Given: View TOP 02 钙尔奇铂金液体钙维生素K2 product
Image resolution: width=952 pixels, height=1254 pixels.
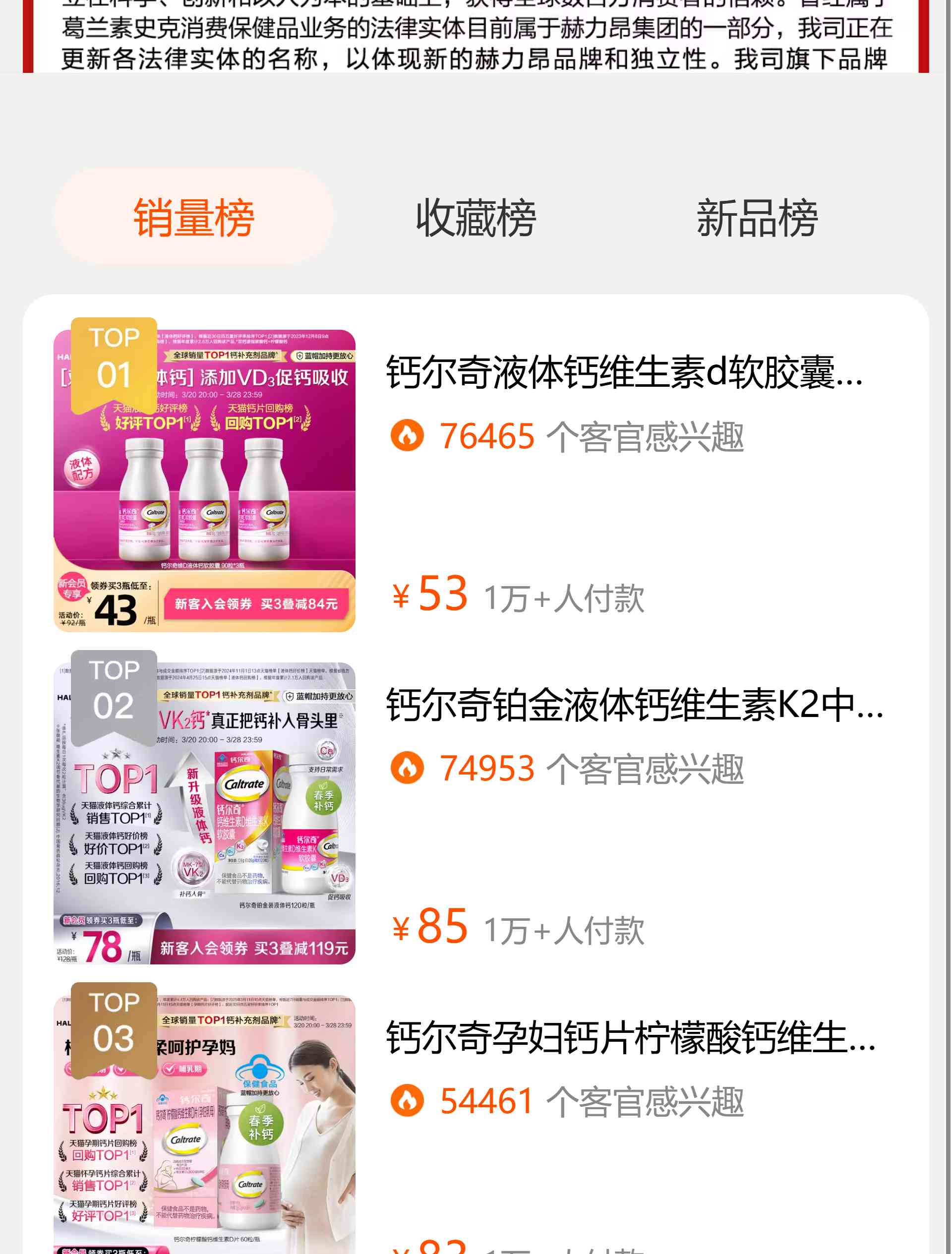Looking at the screenshot, I should click(x=634, y=705).
